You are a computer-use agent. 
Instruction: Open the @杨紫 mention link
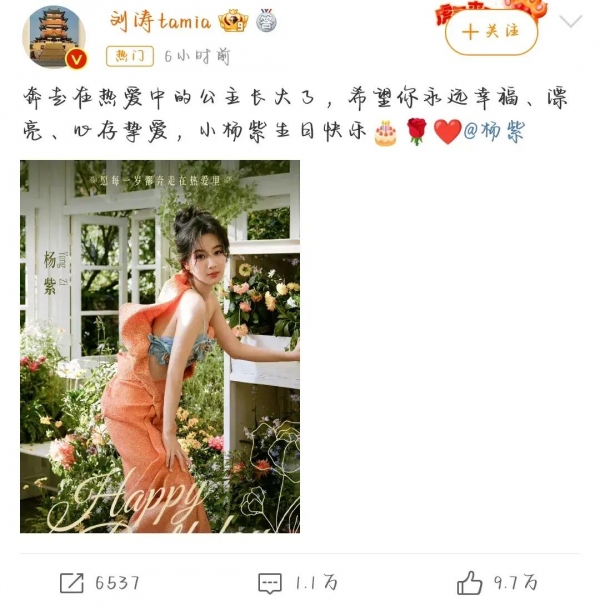point(494,132)
